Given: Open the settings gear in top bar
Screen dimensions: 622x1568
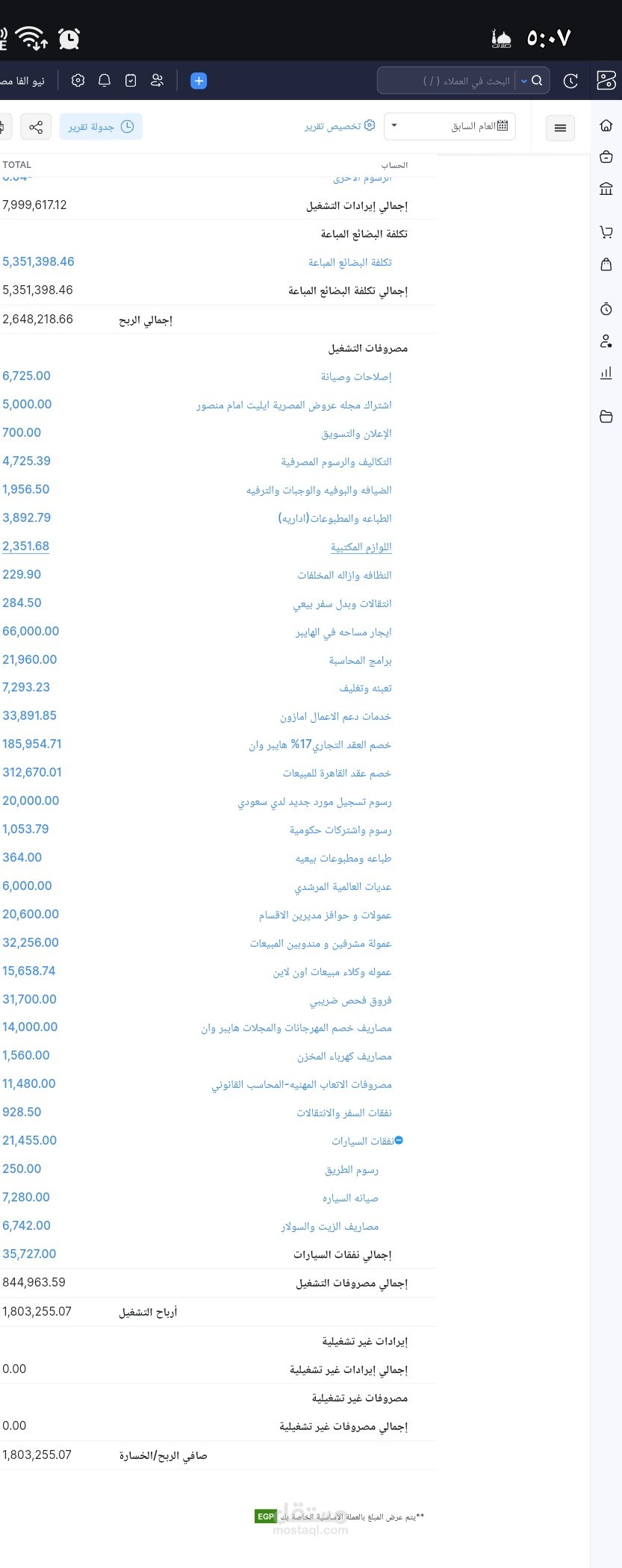Looking at the screenshot, I should click(x=78, y=81).
